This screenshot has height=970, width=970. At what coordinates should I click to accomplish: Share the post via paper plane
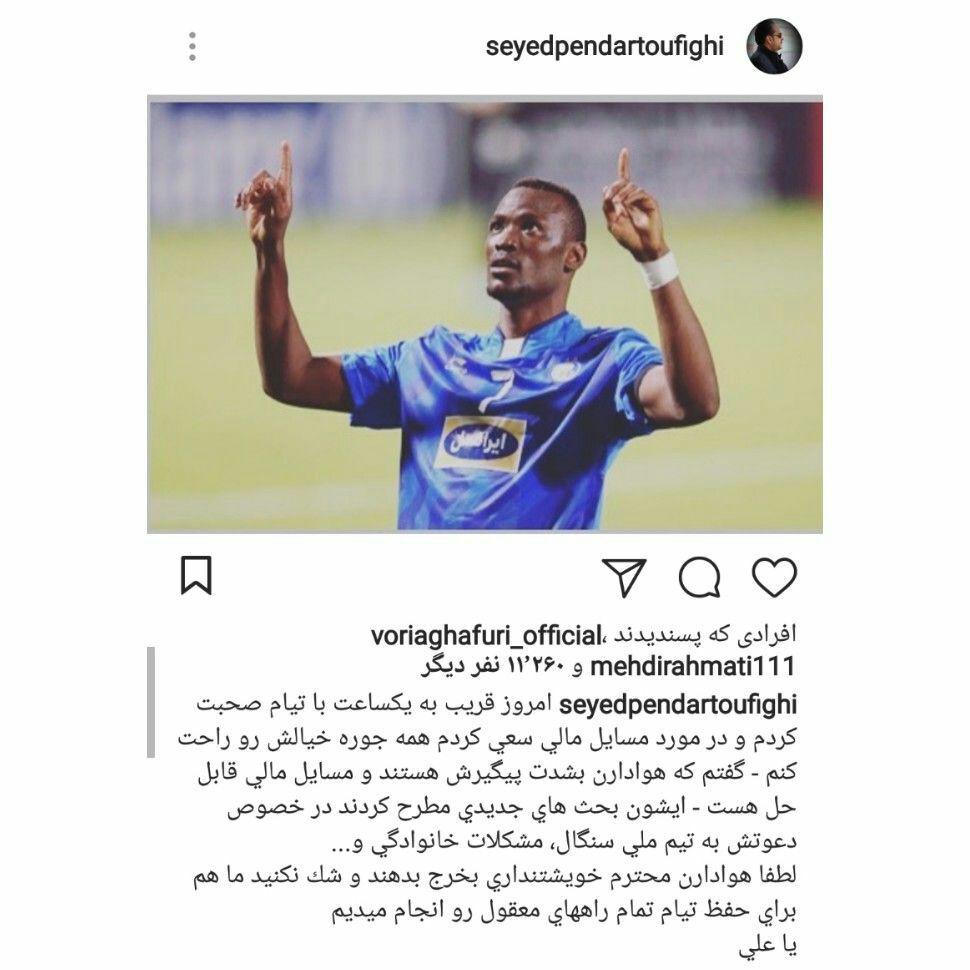pyautogui.click(x=625, y=577)
